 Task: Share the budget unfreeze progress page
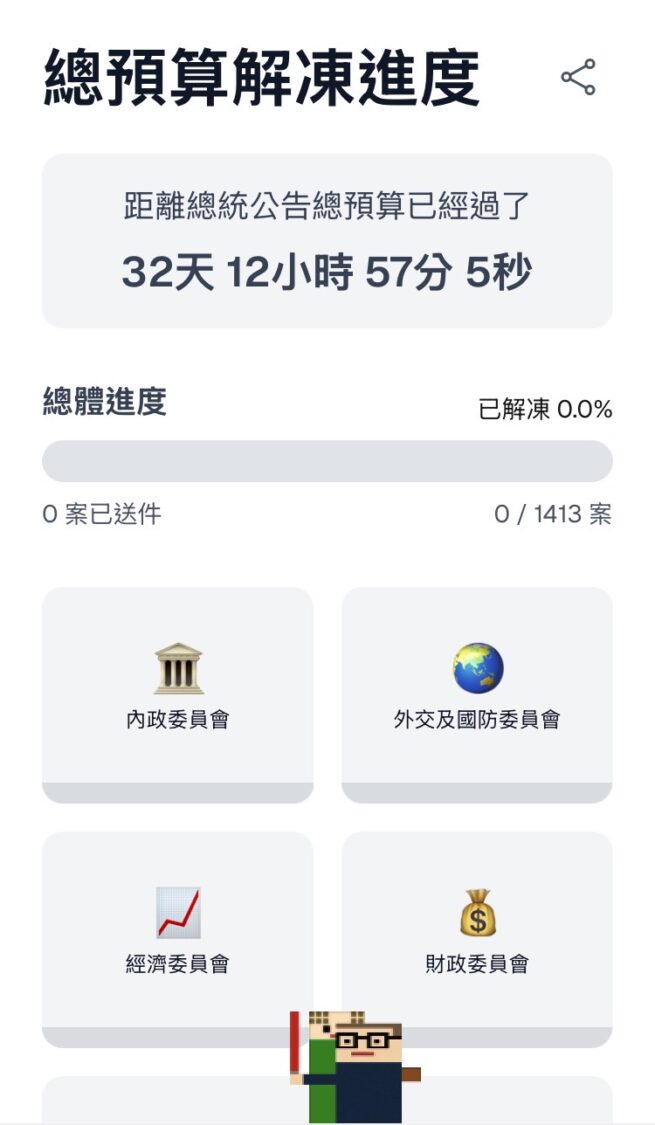tap(578, 78)
